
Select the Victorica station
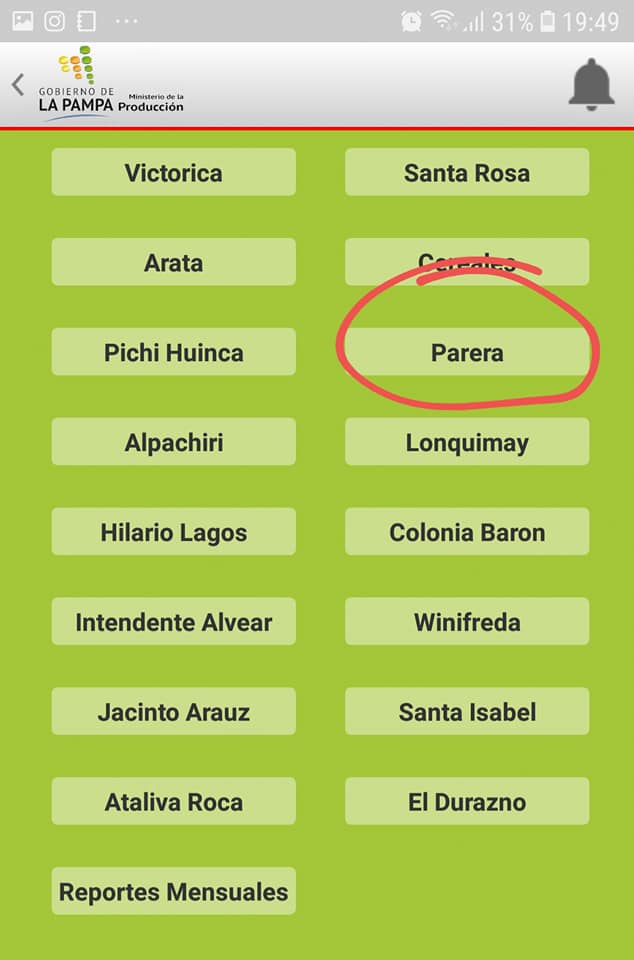(x=173, y=172)
